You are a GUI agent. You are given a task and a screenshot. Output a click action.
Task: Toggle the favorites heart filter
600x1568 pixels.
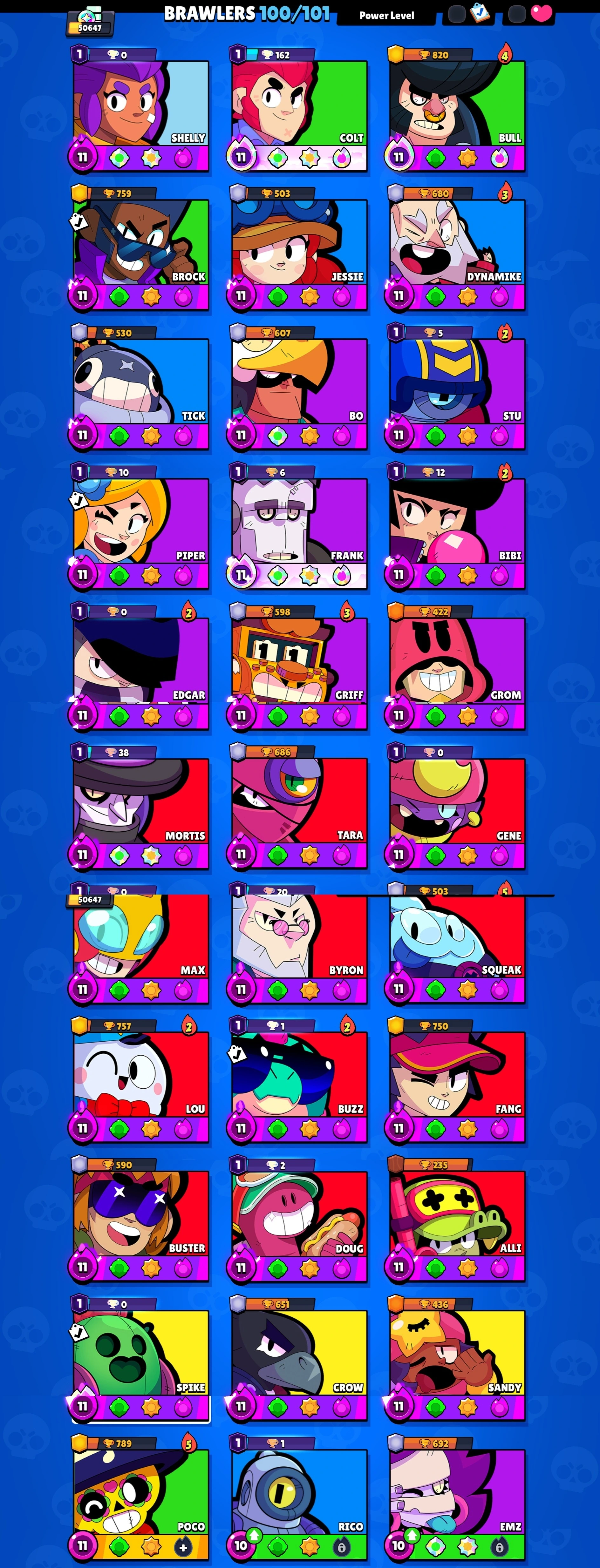(x=541, y=13)
